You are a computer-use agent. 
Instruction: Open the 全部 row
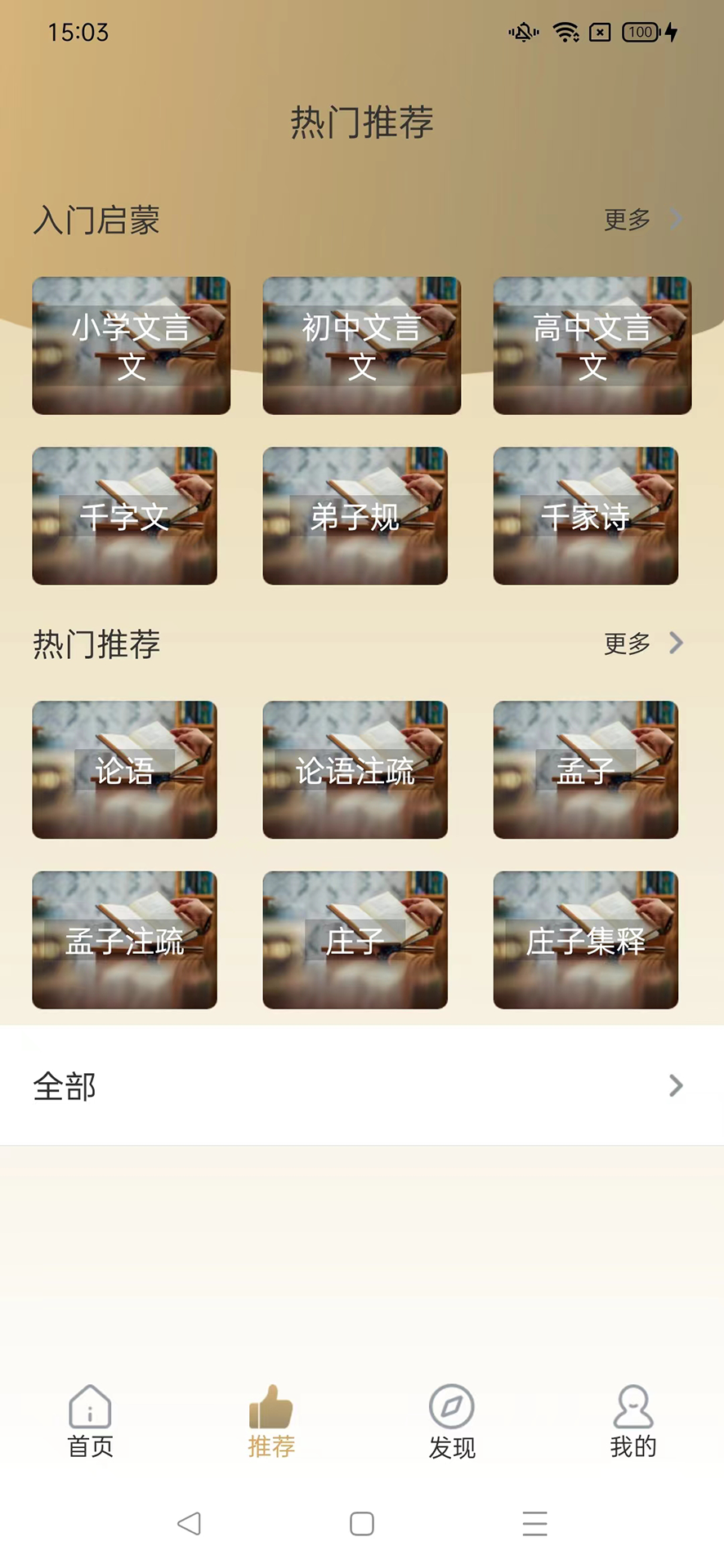point(362,1085)
